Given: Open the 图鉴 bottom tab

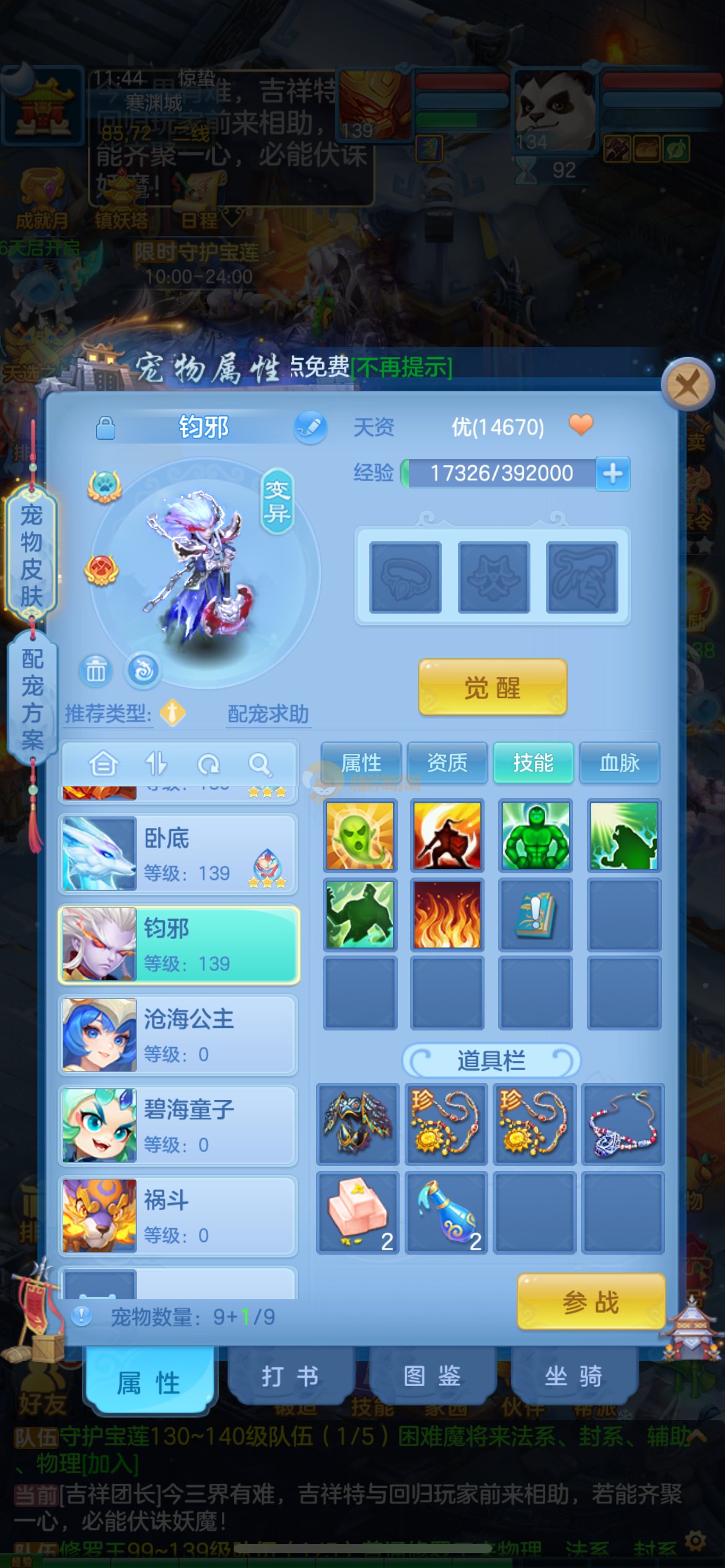Looking at the screenshot, I should pos(432,1377).
